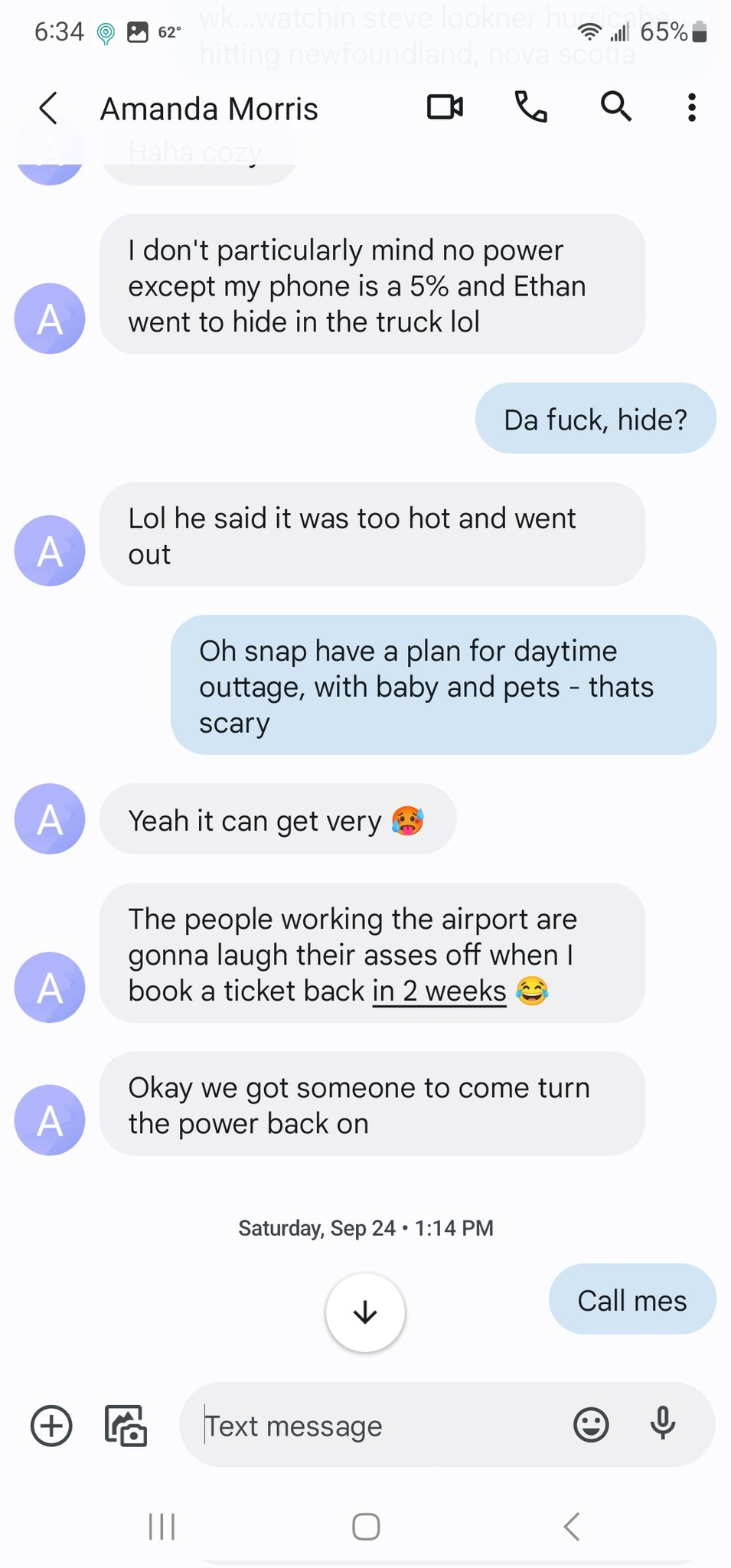Screen dimensions: 731x1568
Task: Open the gallery and camera picker
Action: [x=126, y=1426]
